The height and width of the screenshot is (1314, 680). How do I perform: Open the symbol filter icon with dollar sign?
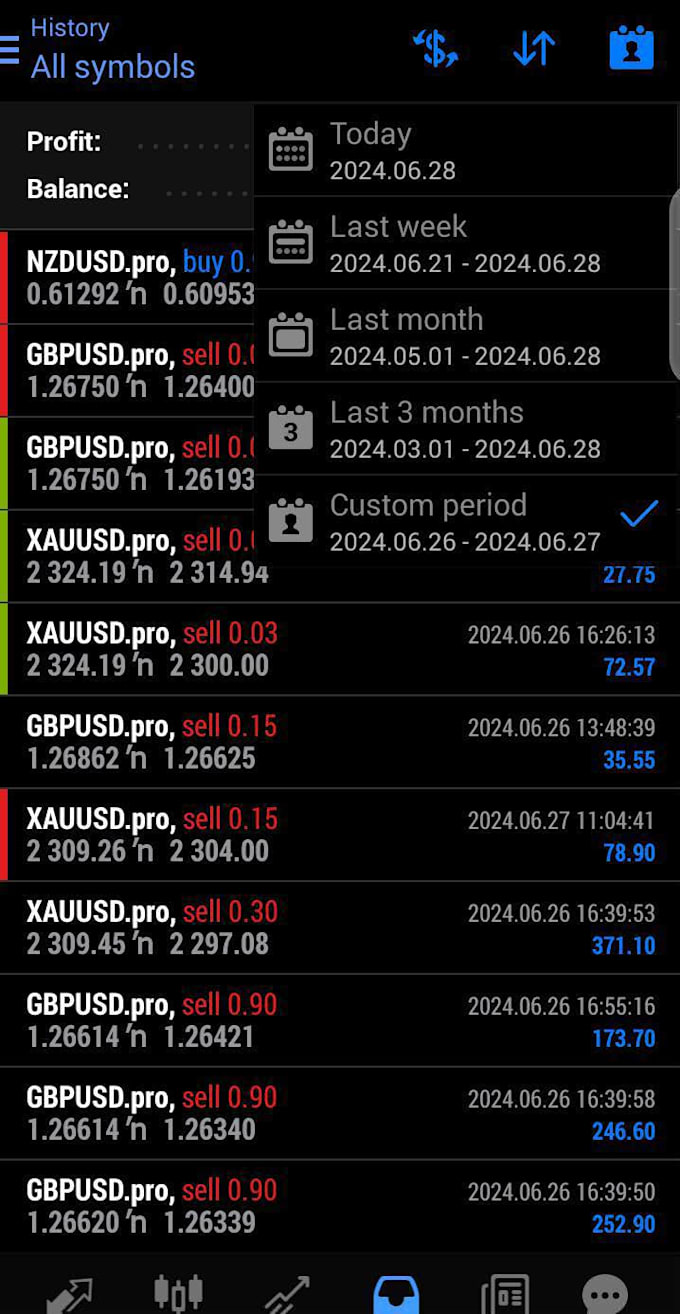tap(435, 49)
